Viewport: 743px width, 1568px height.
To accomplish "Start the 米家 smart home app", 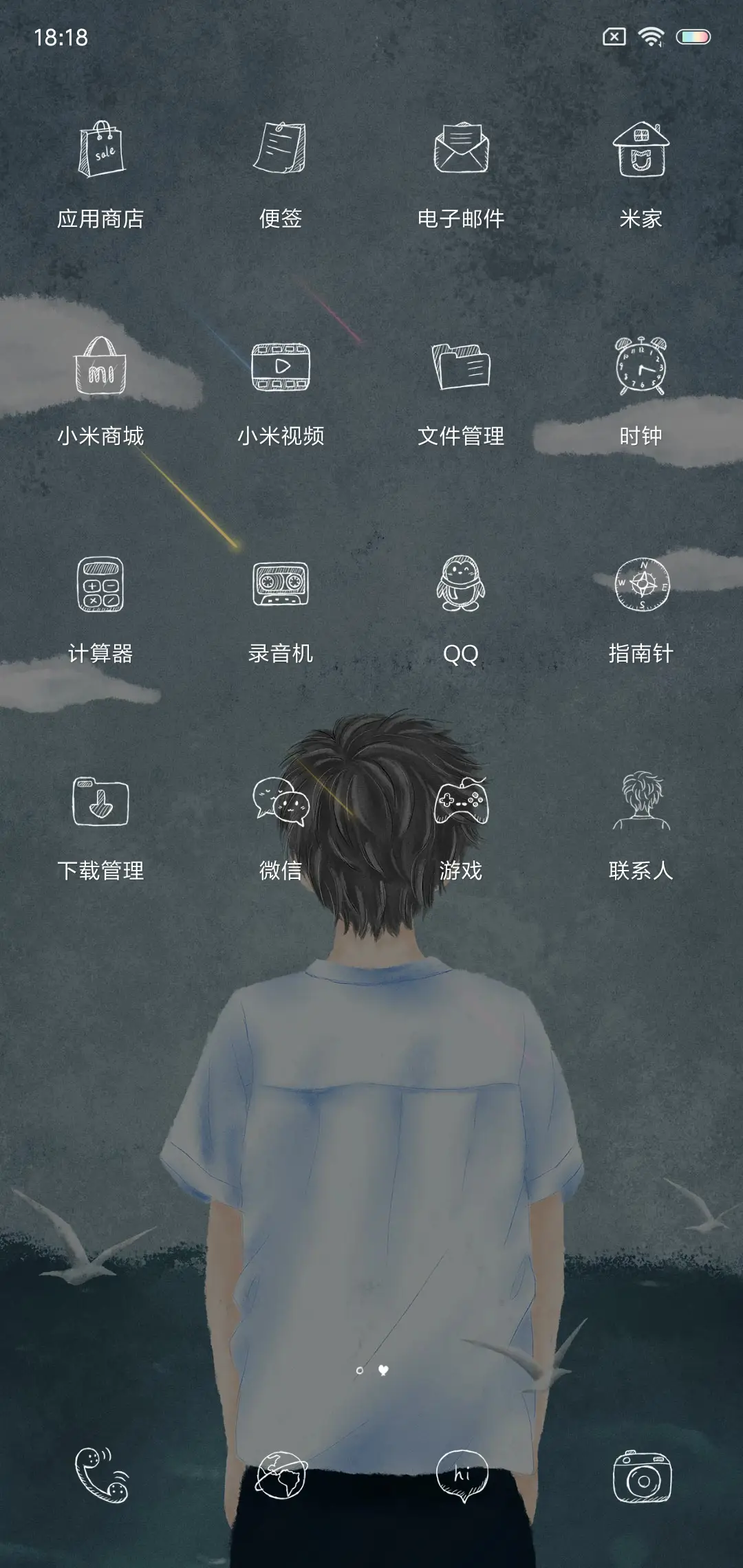I will click(x=643, y=151).
